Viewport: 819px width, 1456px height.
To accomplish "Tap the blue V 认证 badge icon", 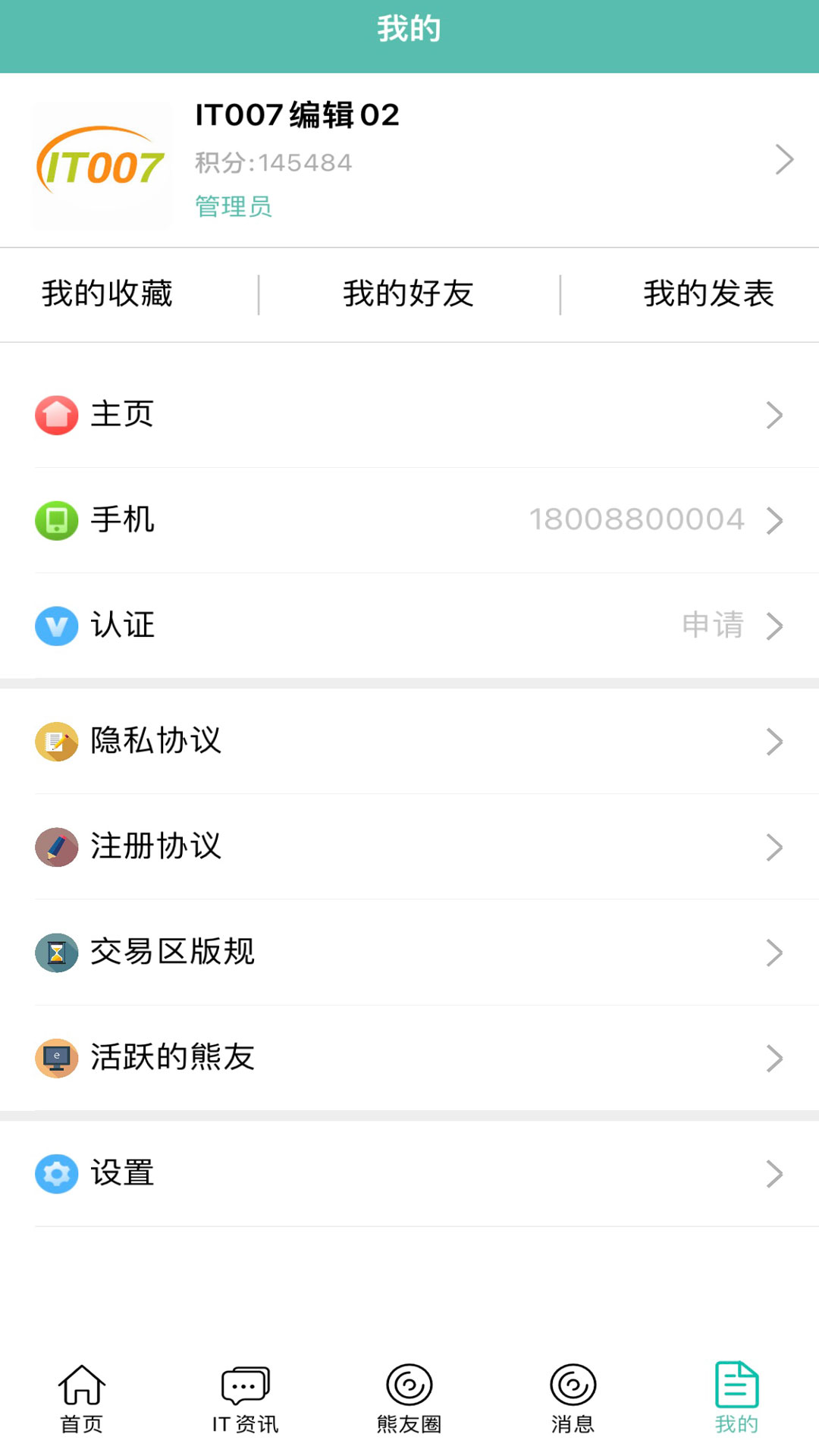I will (x=56, y=626).
